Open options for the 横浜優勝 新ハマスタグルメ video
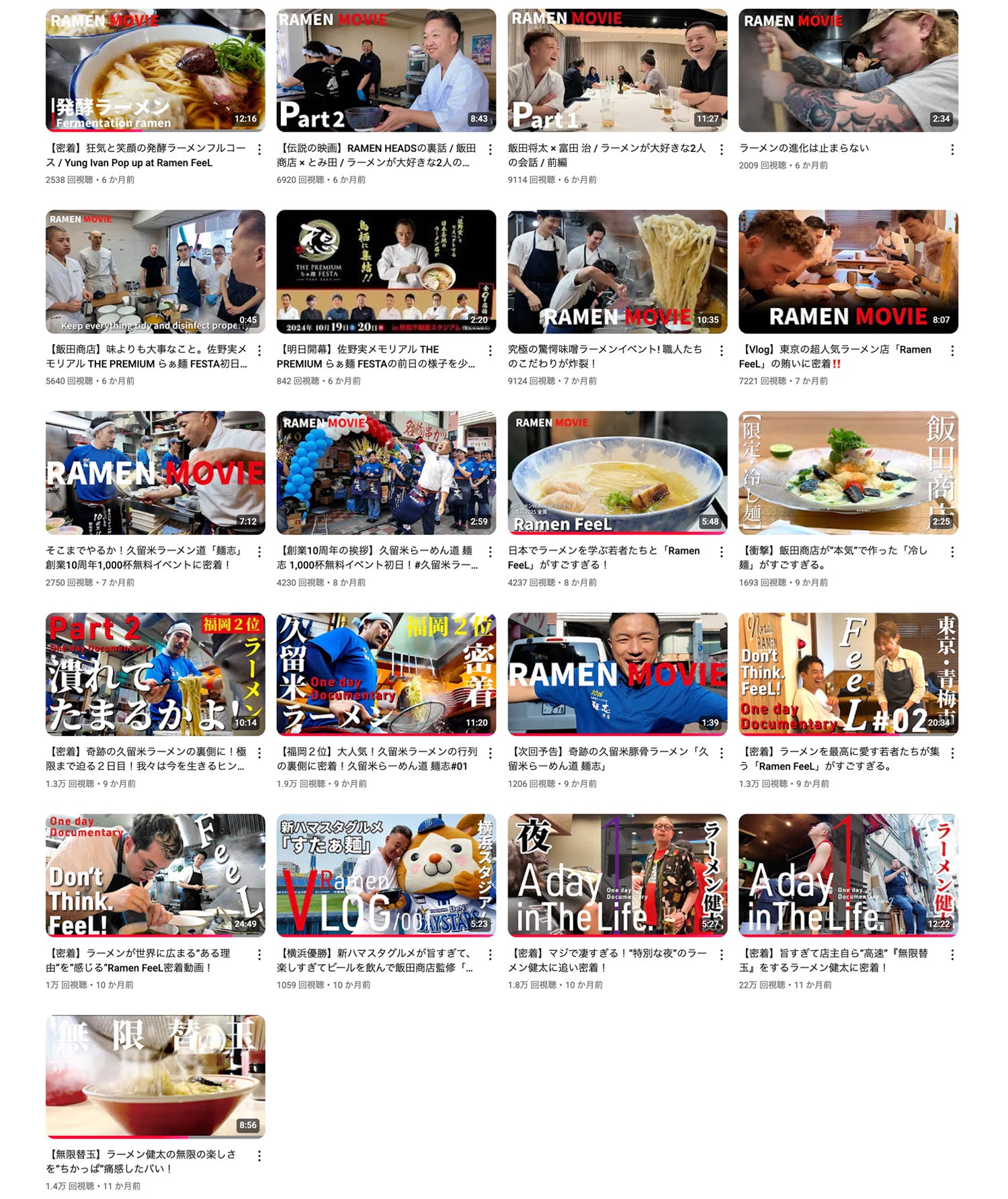 pos(491,954)
